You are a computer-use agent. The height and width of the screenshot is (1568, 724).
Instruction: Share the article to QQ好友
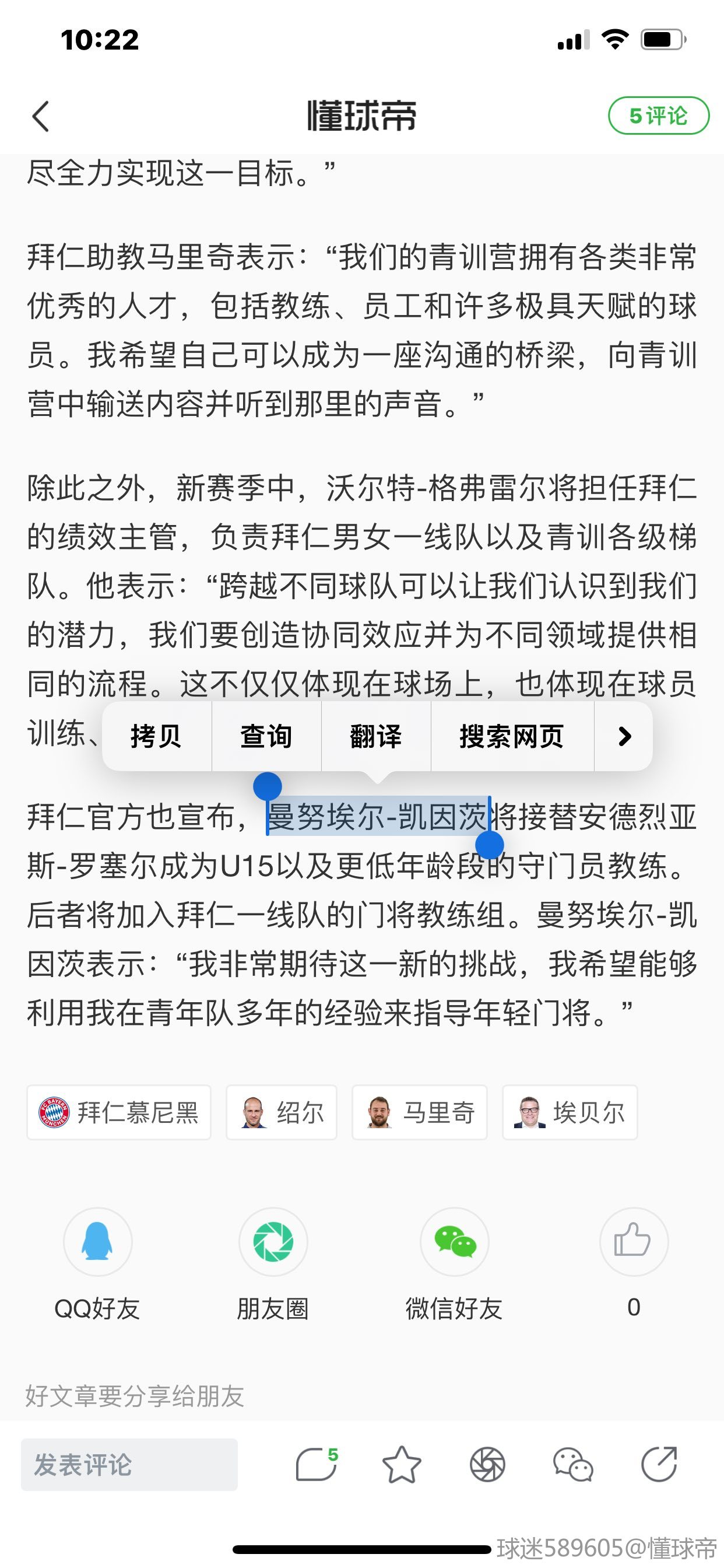point(97,1242)
